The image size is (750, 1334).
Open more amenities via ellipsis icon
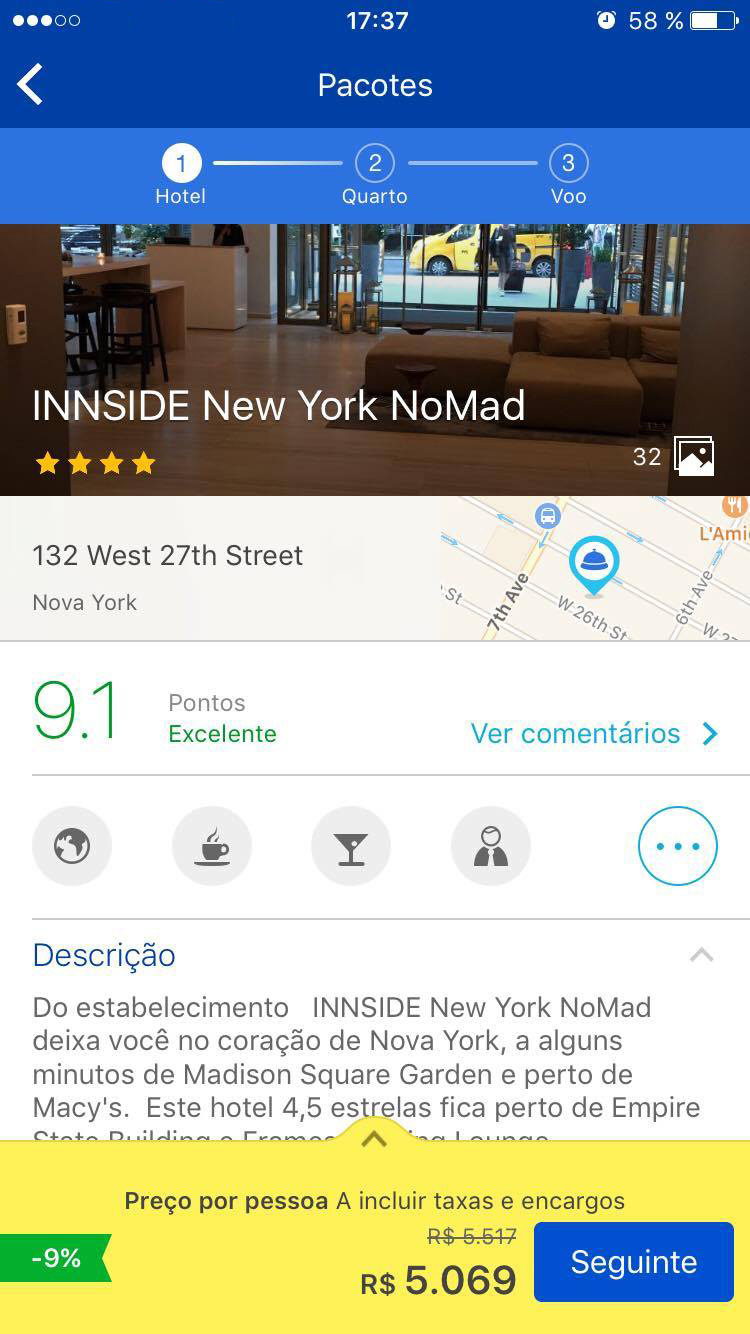tap(678, 845)
